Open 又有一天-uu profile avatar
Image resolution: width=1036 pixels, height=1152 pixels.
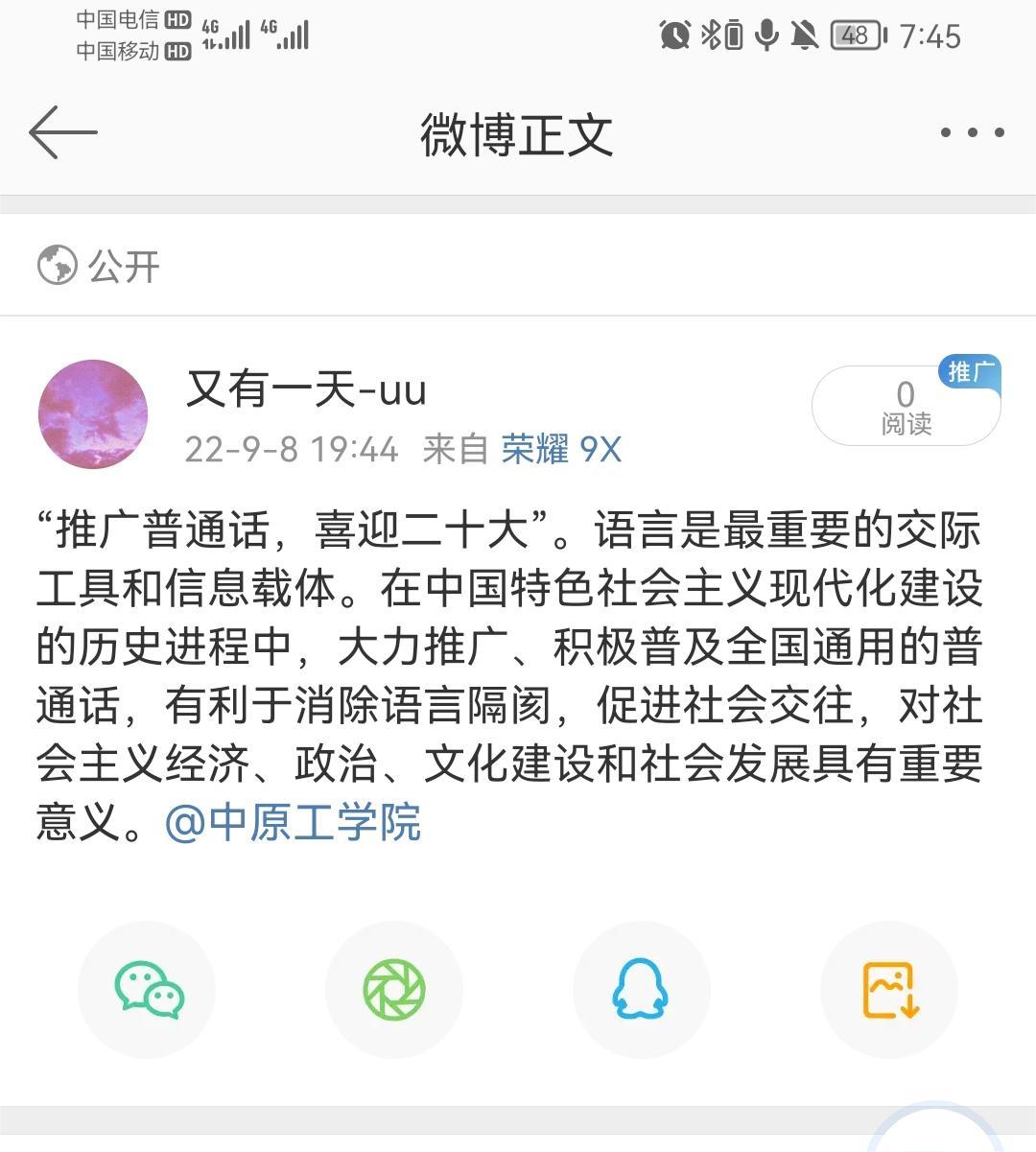click(93, 414)
